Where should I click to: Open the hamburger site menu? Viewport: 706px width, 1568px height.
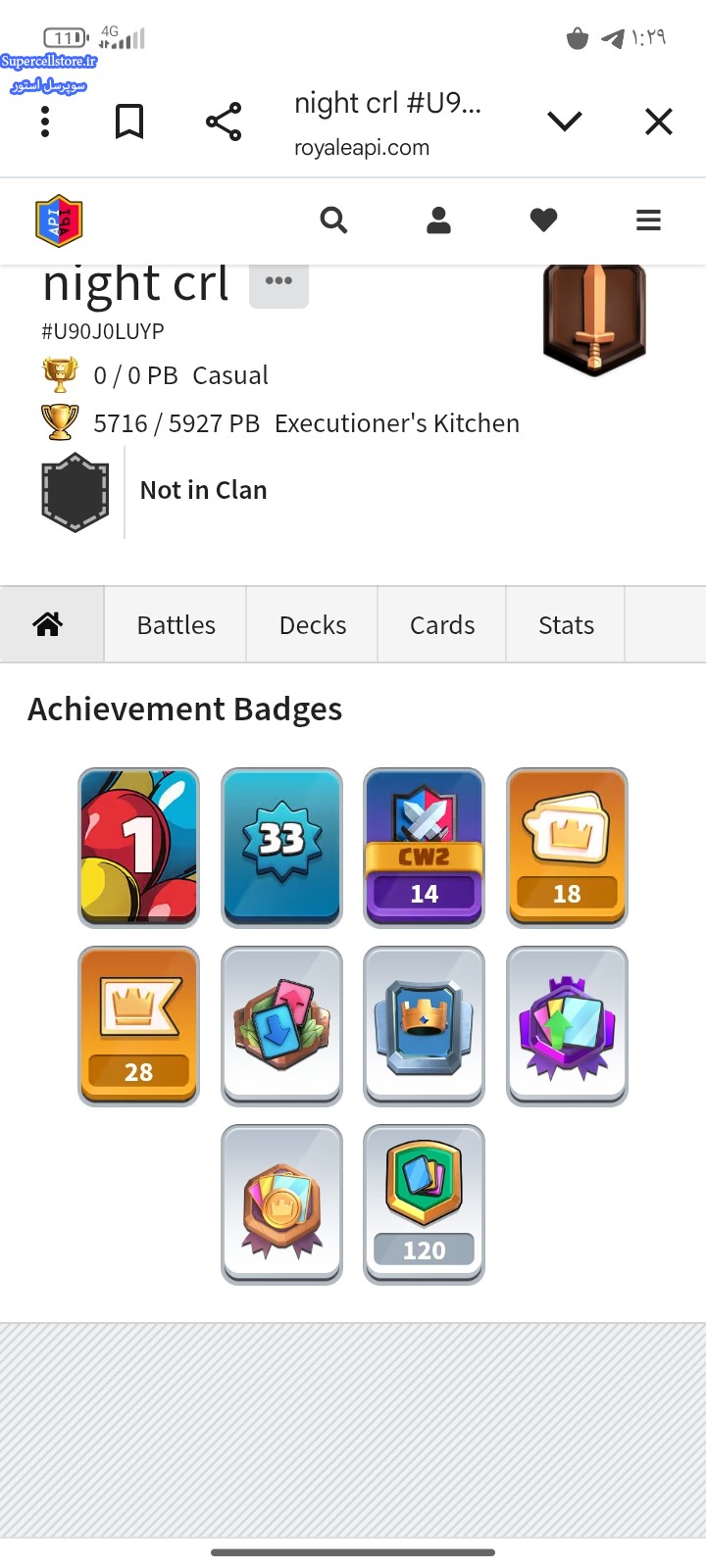pos(648,220)
